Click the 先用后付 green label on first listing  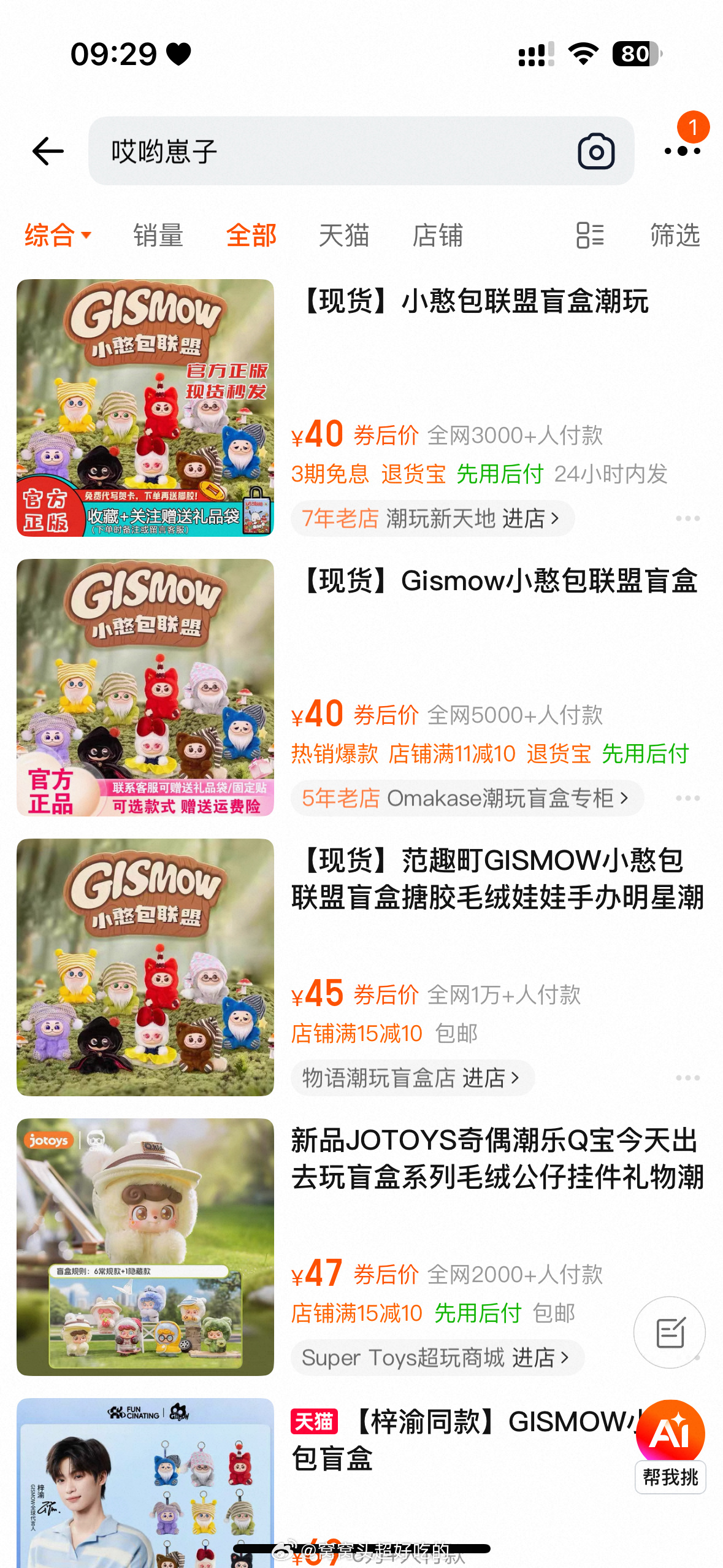point(499,474)
